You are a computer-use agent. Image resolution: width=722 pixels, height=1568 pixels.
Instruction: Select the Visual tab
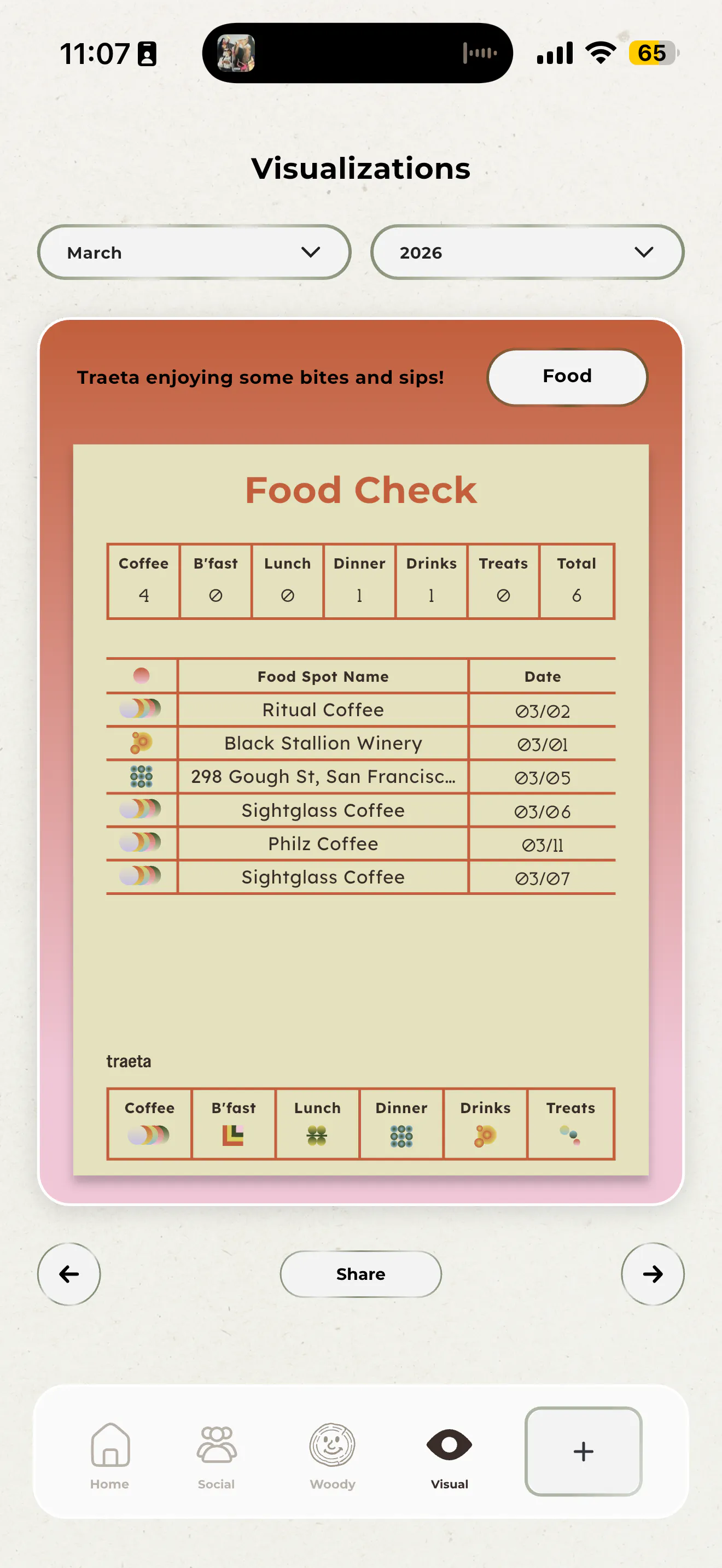coord(449,1456)
